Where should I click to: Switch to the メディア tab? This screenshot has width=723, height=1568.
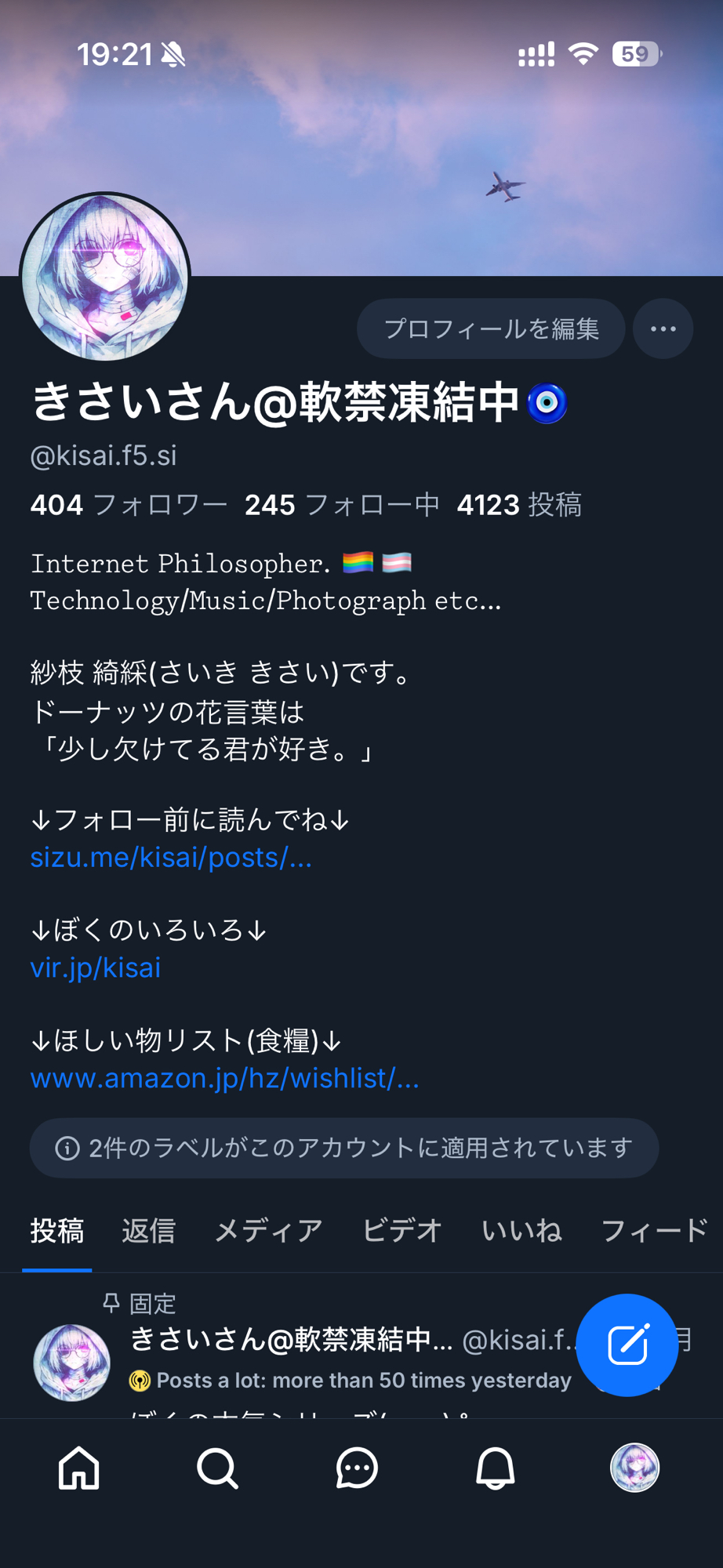[268, 1231]
